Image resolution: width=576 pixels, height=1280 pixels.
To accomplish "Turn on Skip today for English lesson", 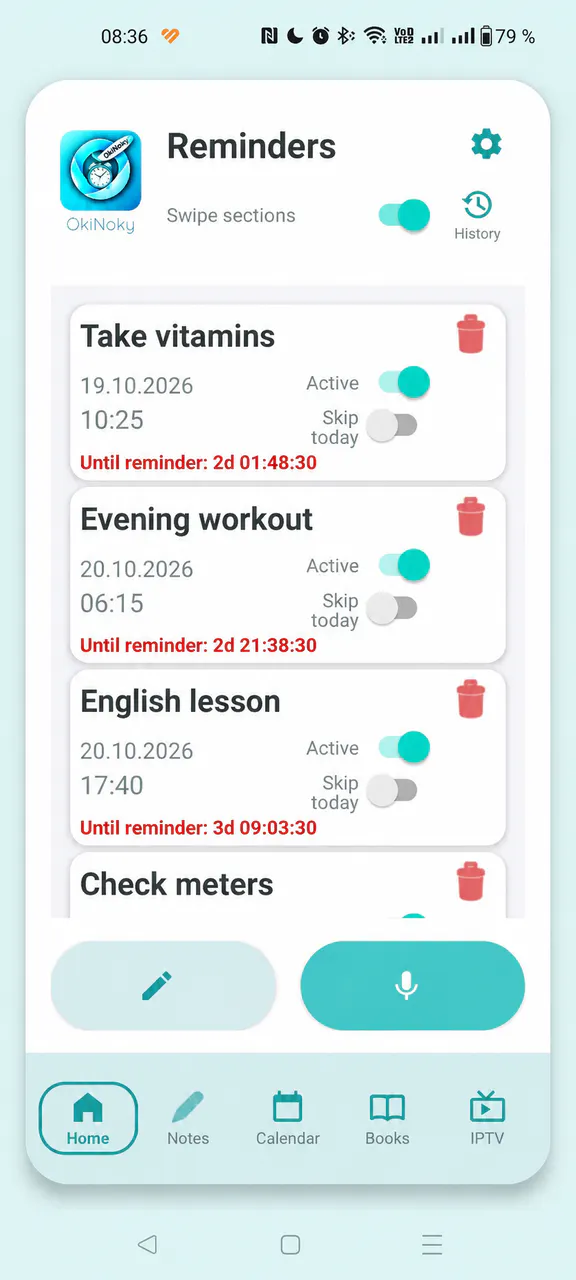I will point(392,791).
